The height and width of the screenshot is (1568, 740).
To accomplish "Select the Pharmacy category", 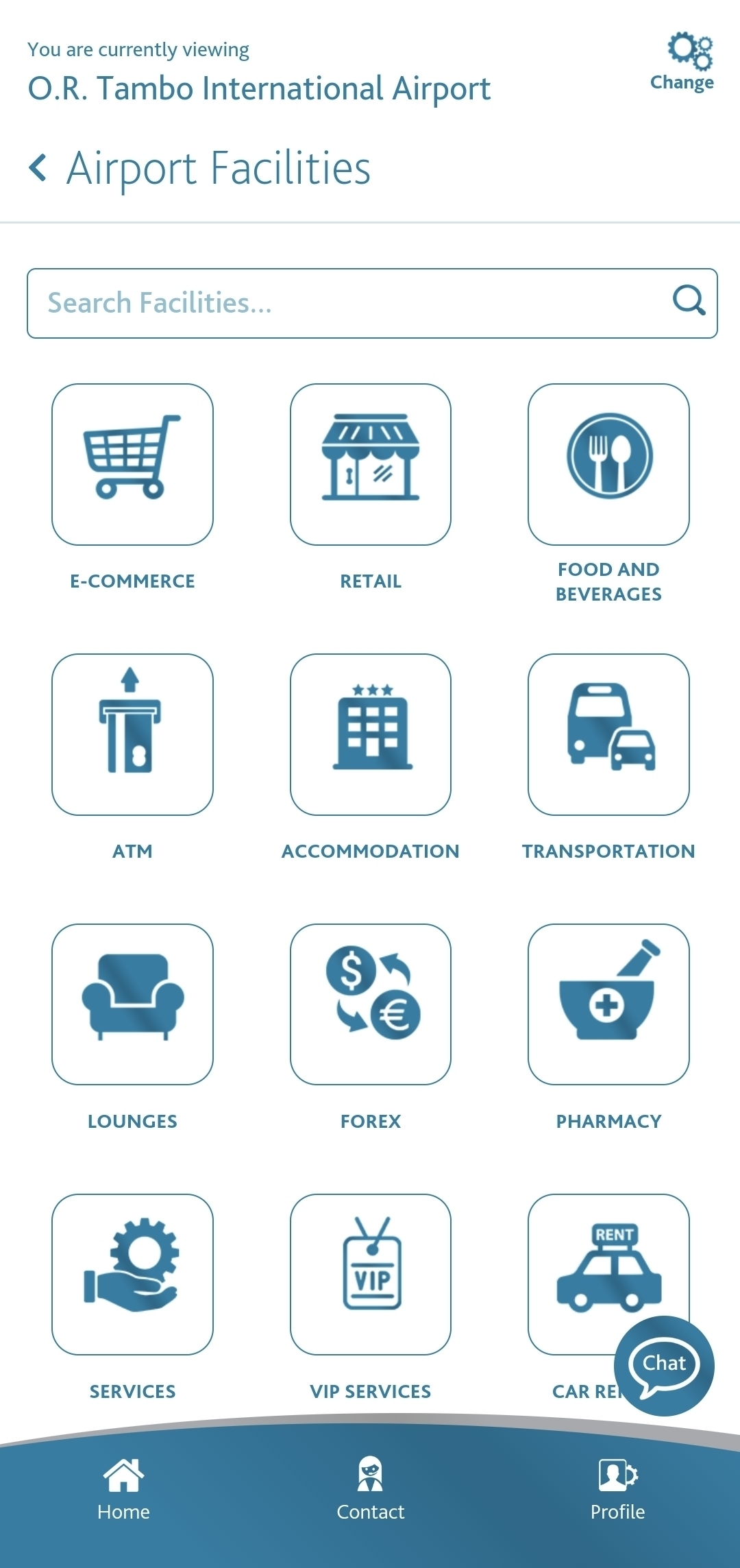I will [x=608, y=1004].
